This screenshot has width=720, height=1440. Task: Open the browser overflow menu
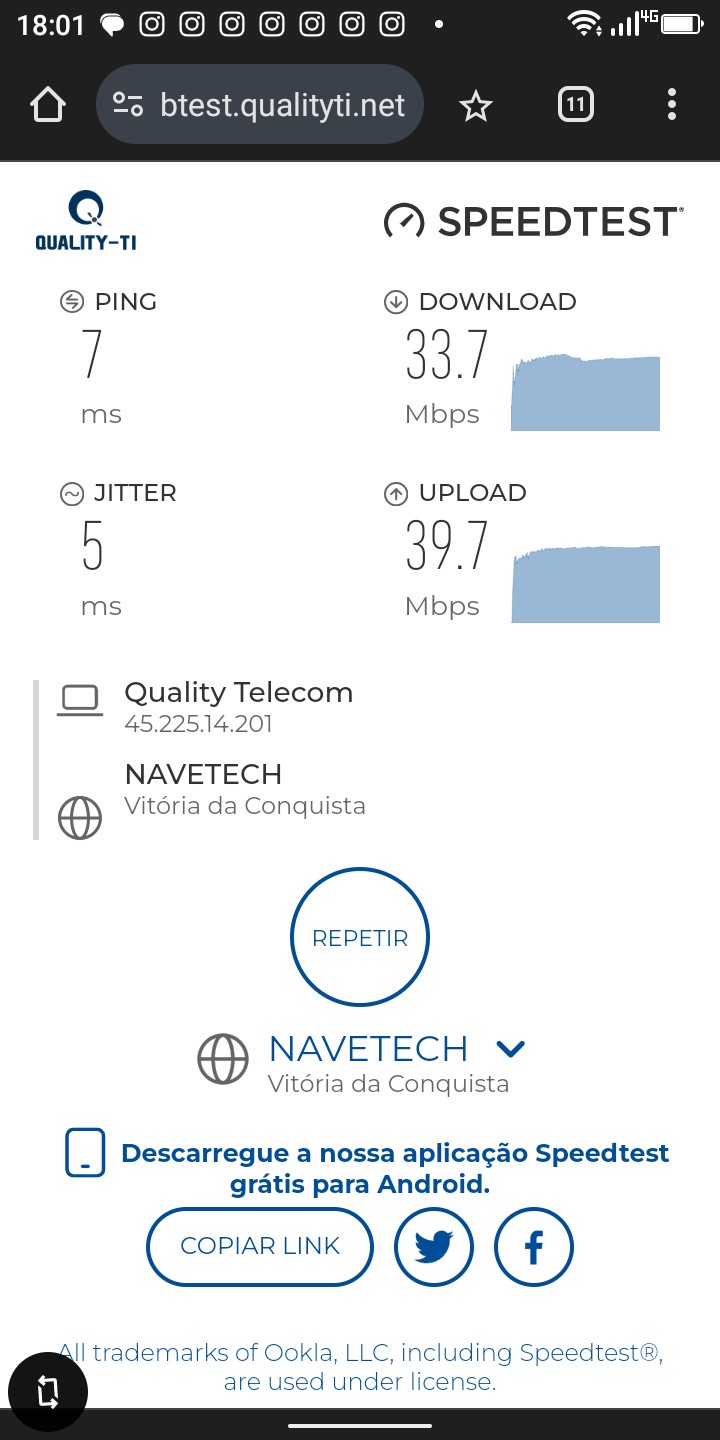tap(671, 104)
